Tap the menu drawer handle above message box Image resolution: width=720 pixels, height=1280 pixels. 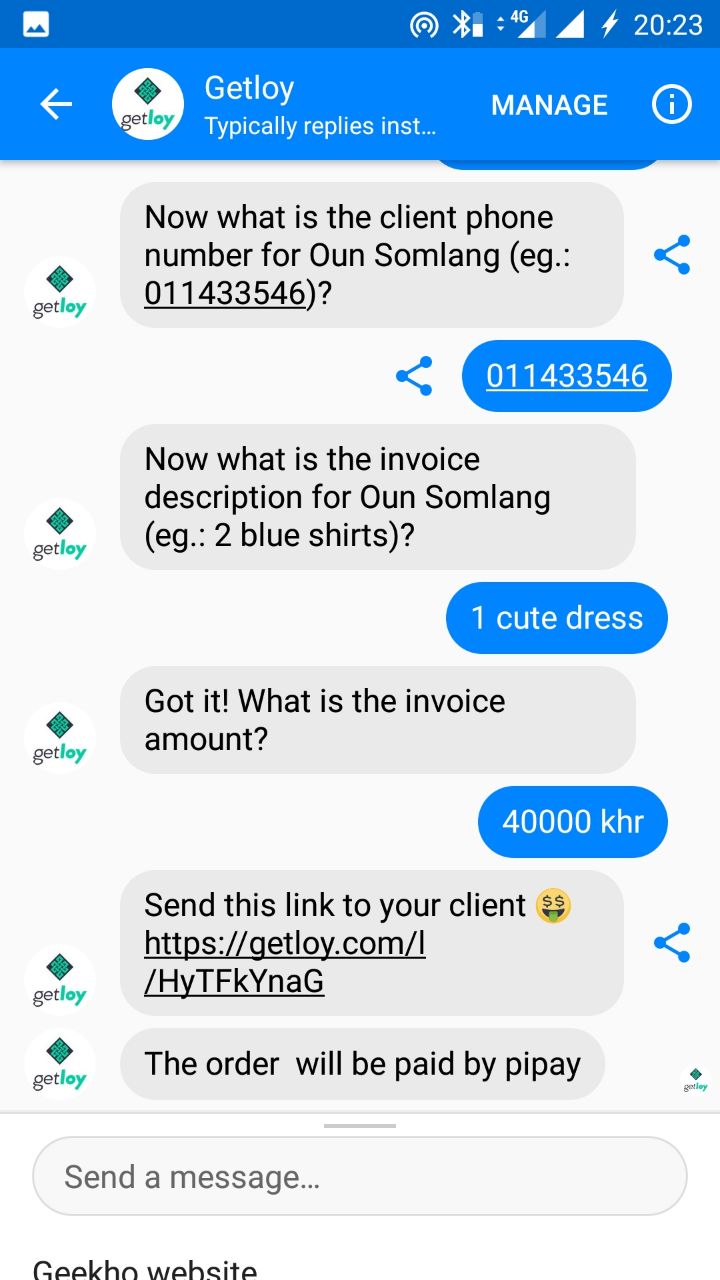[x=360, y=1125]
